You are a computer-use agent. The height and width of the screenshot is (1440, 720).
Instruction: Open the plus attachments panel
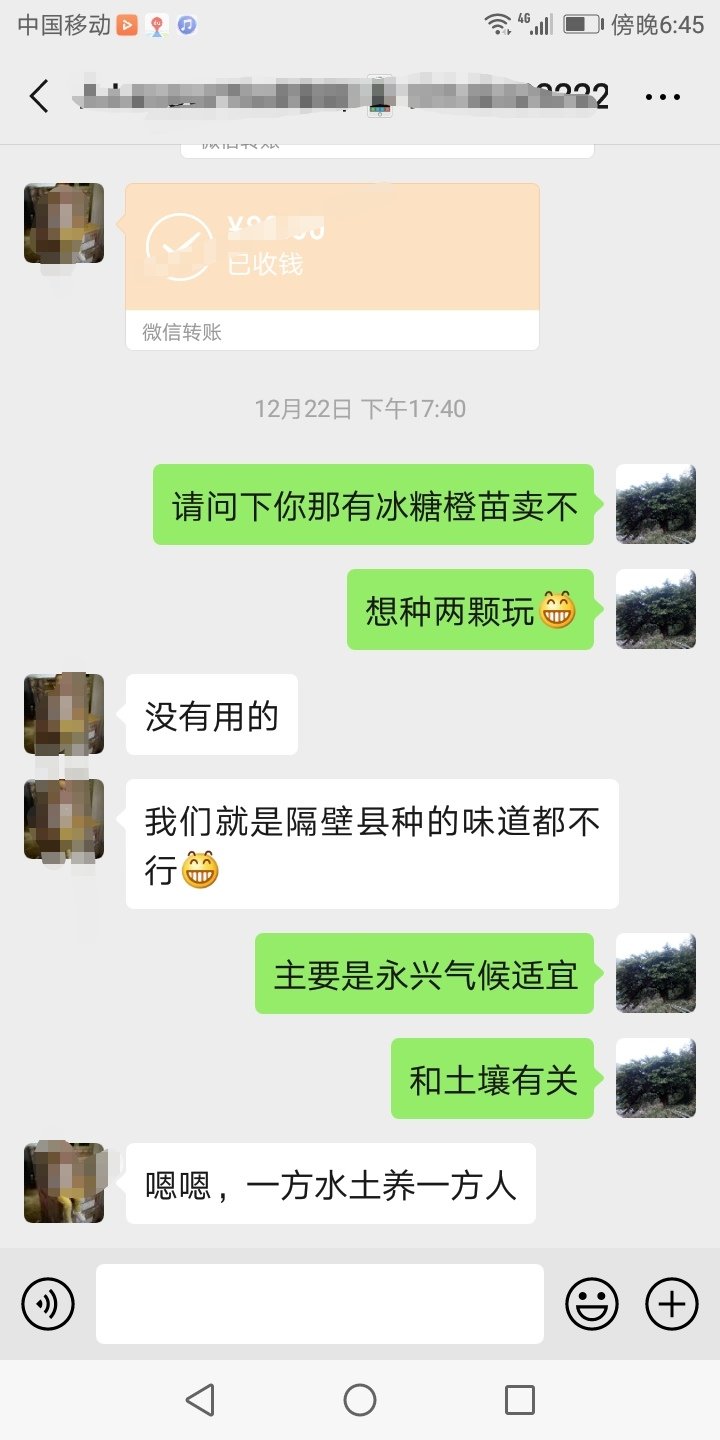(x=672, y=1304)
